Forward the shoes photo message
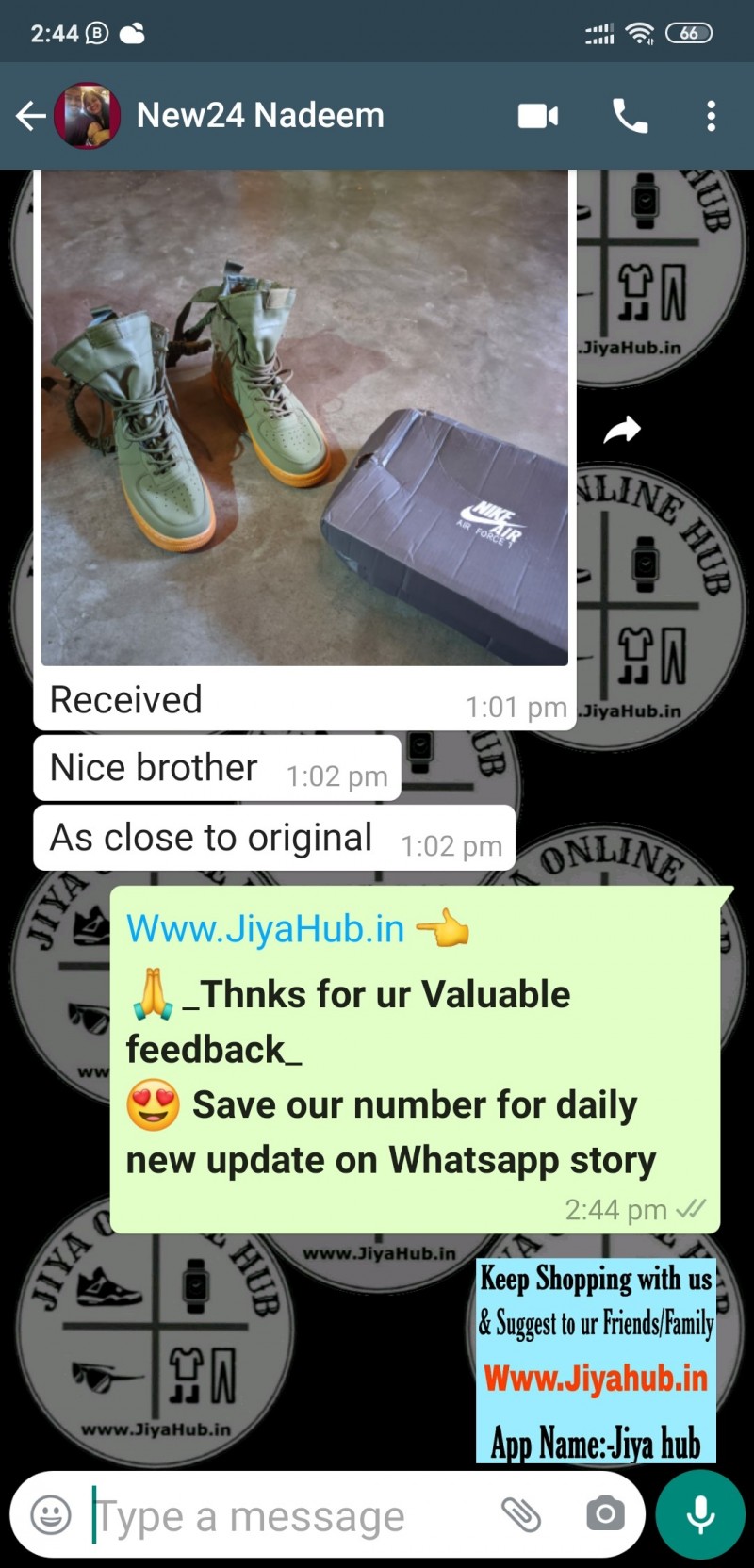 (622, 431)
